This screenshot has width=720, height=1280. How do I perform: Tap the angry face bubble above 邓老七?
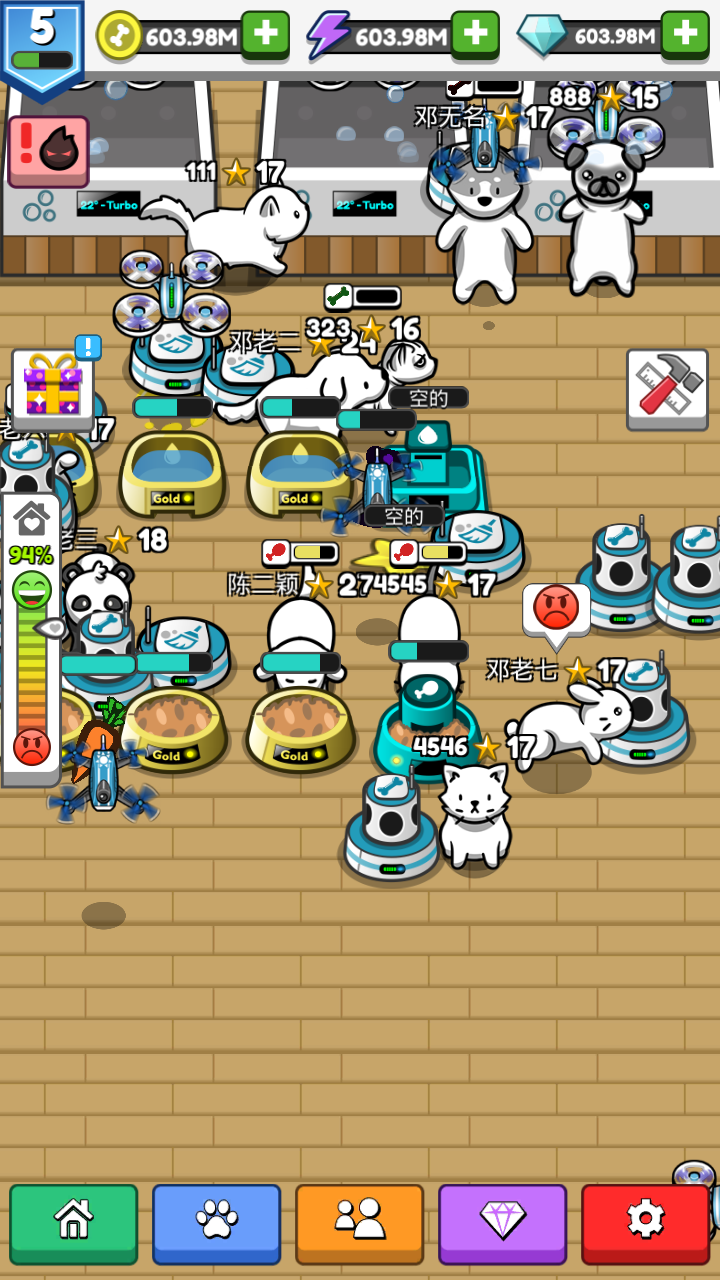pos(556,610)
